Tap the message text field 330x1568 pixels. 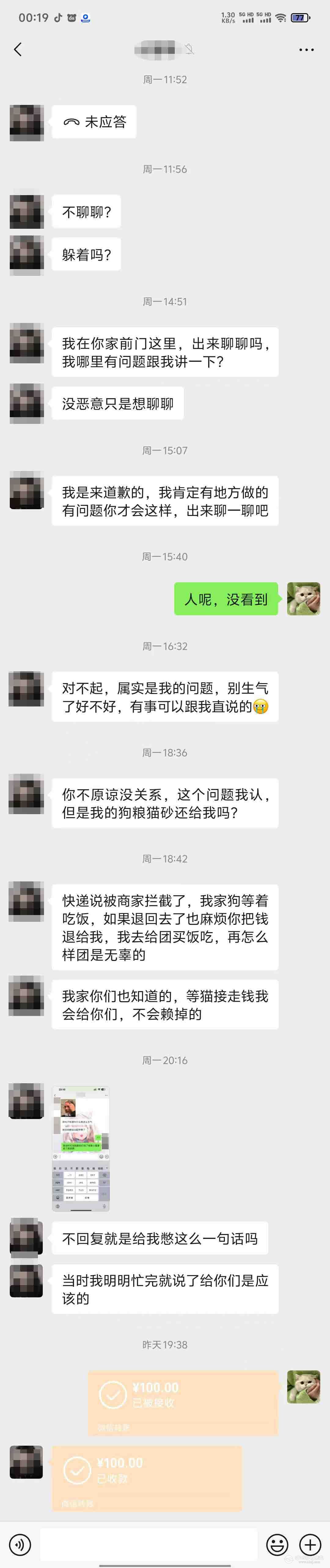tap(149, 1544)
